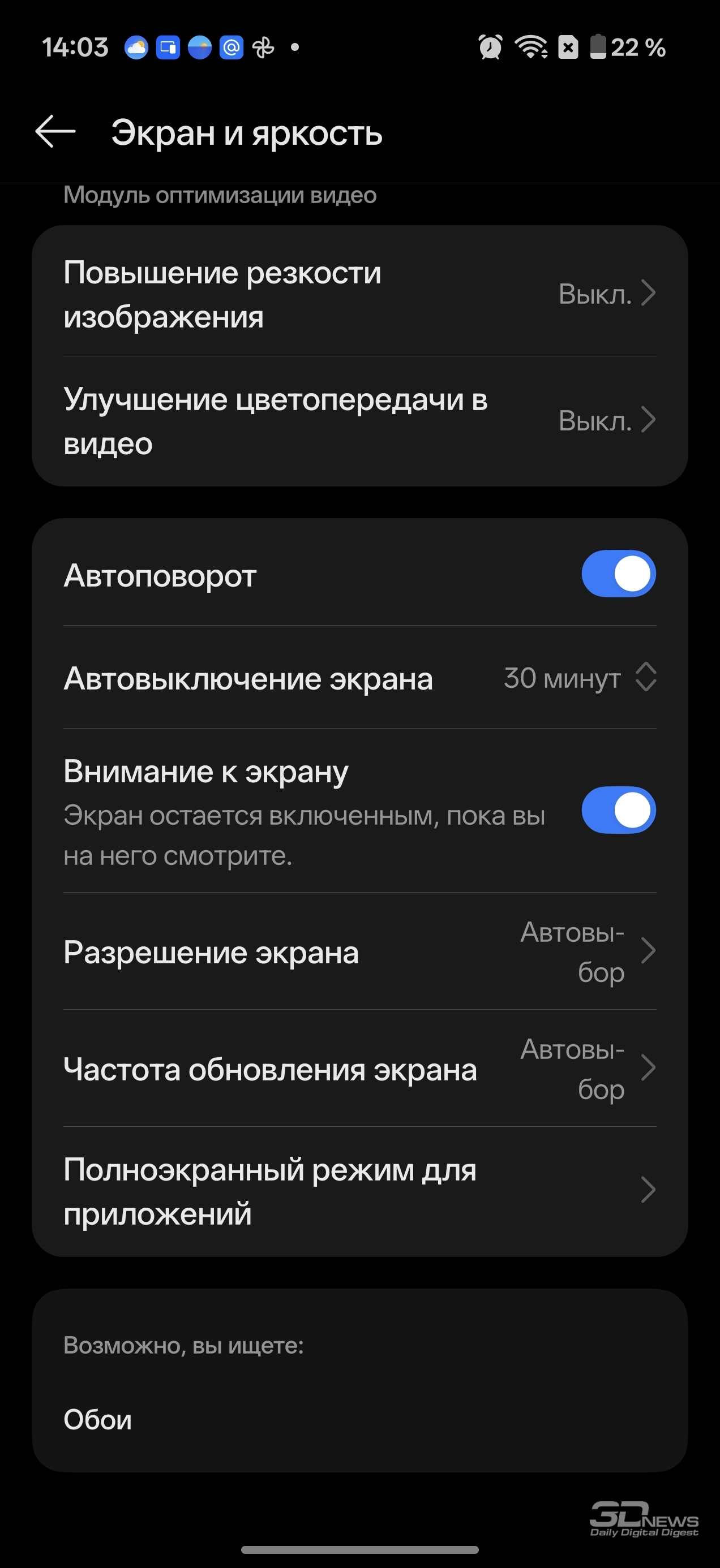Open Улучшение цветопередачи в видео
The image size is (720, 1568).
(x=359, y=421)
